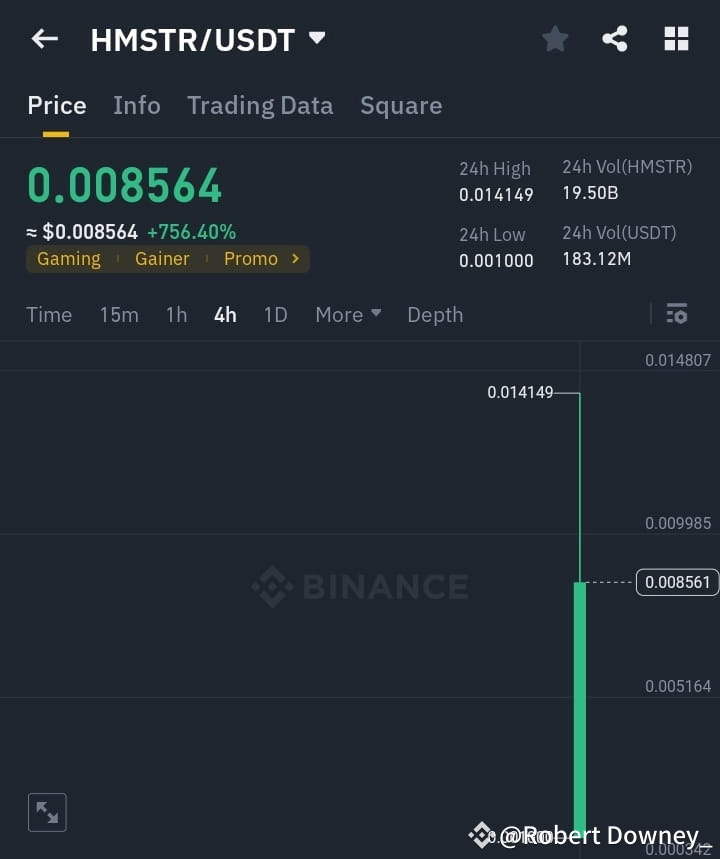Select the Depth chart view
Screen dimensions: 720x859
(x=435, y=314)
